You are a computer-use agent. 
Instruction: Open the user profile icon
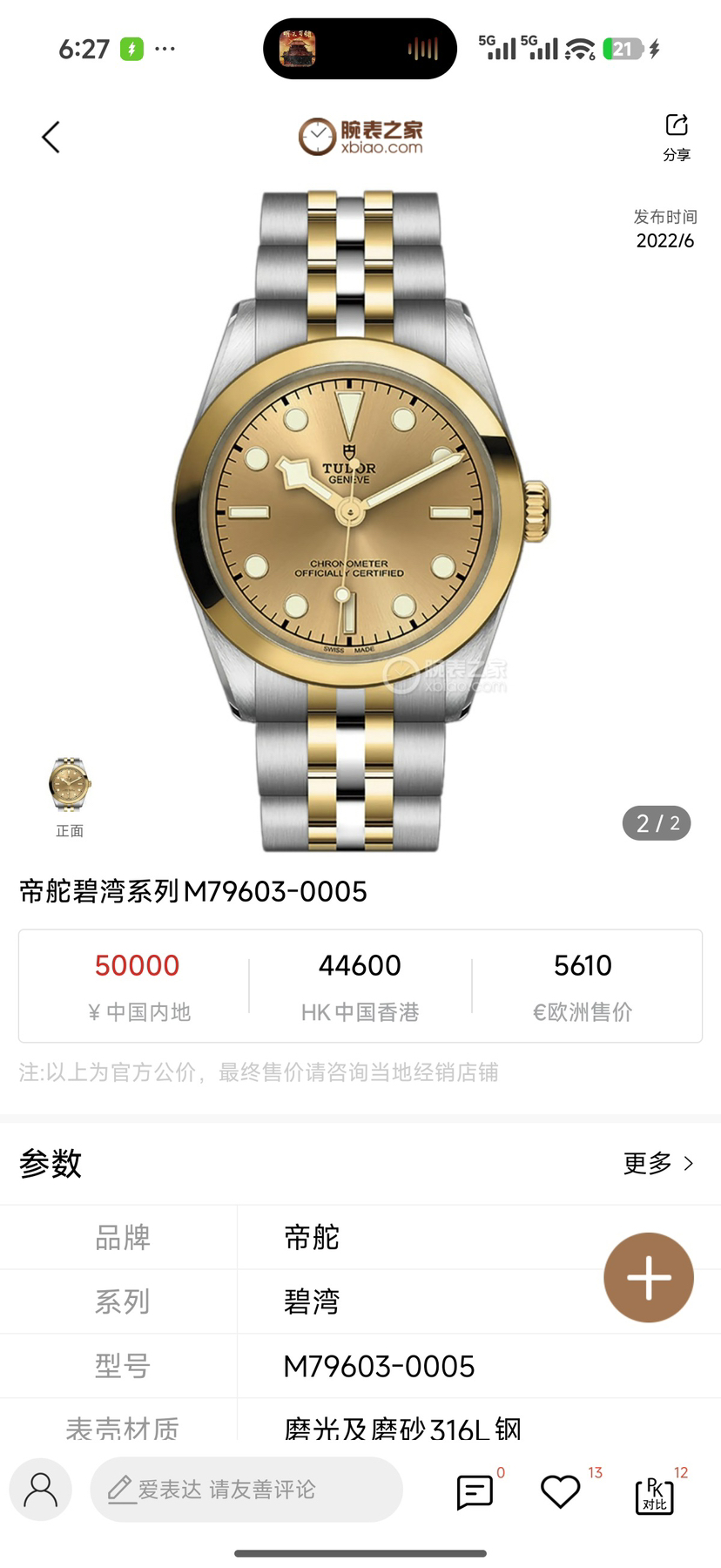point(40,1490)
